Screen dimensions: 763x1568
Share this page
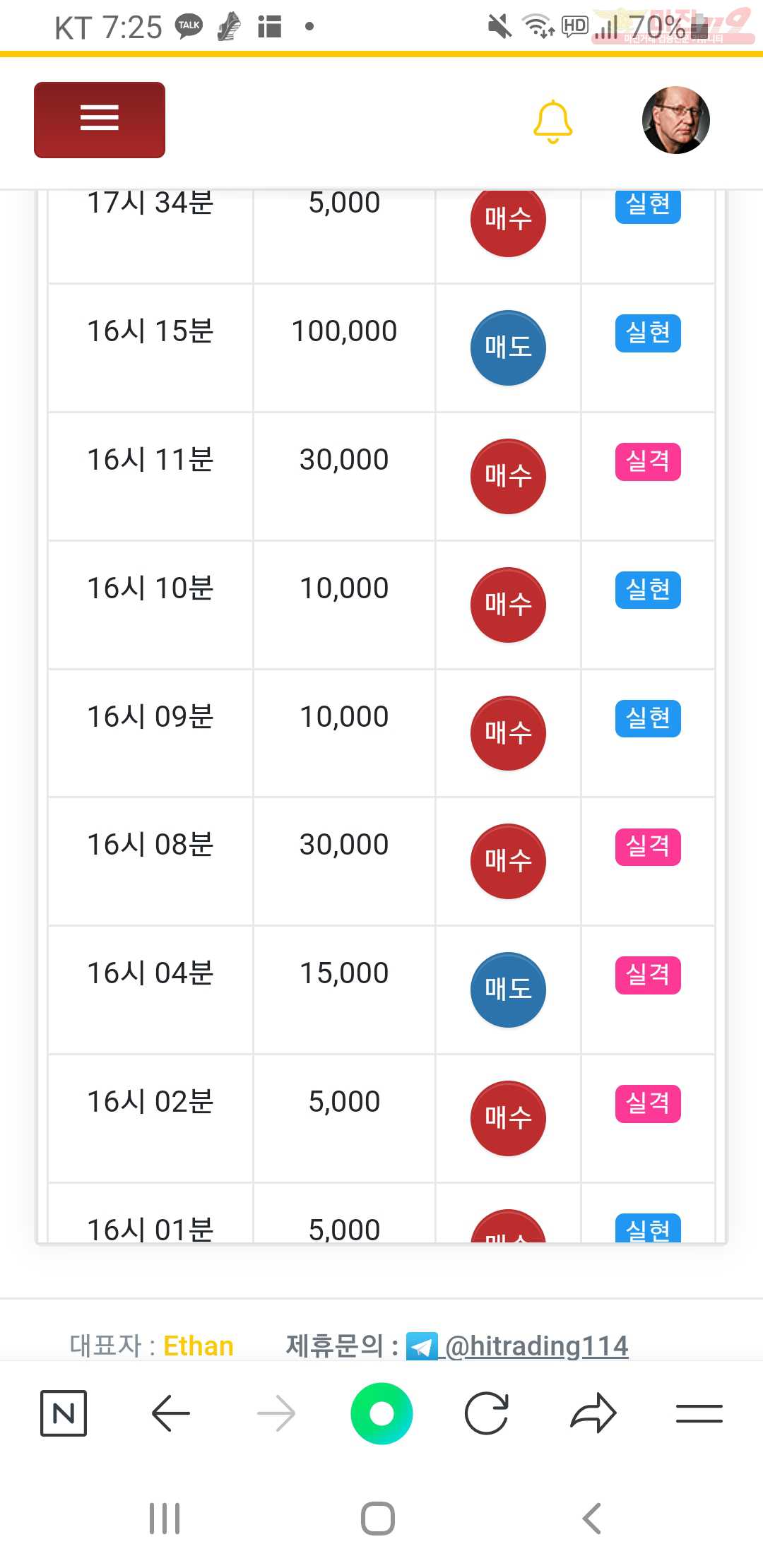(x=593, y=1413)
